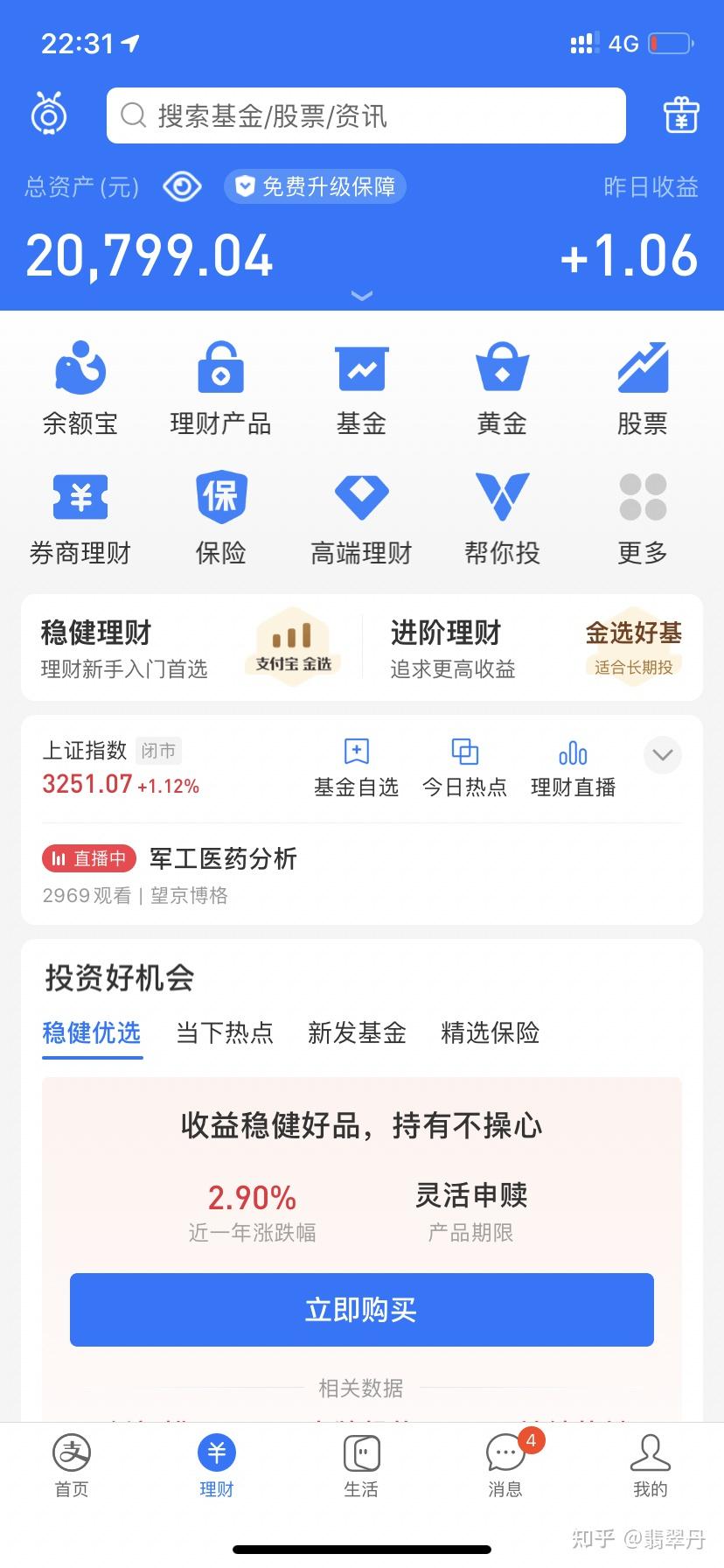
Task: Toggle asset visibility with the eye icon
Action: tap(182, 186)
